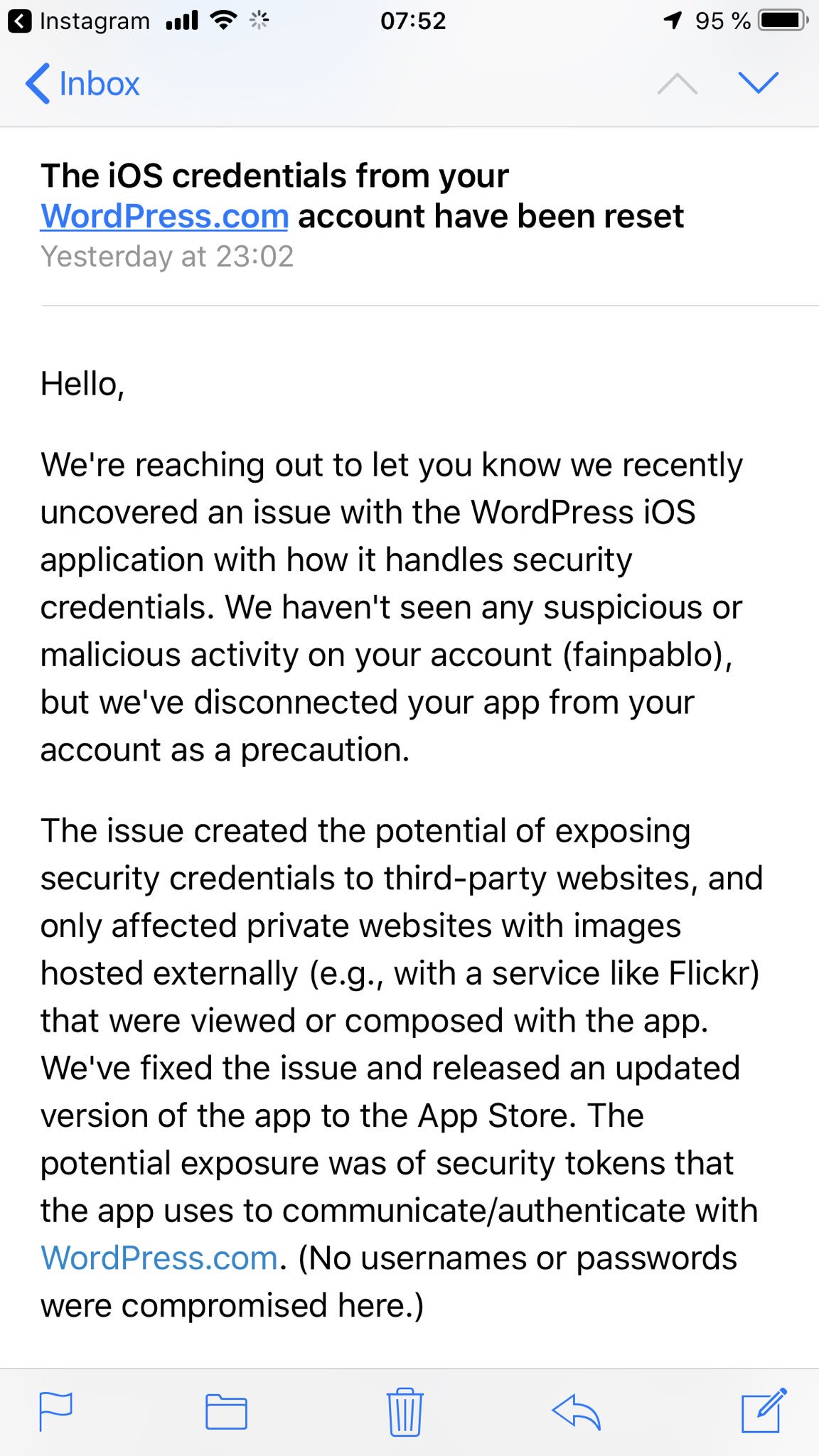Show the next message with down arrow
The image size is (819, 1456).
coord(759,83)
